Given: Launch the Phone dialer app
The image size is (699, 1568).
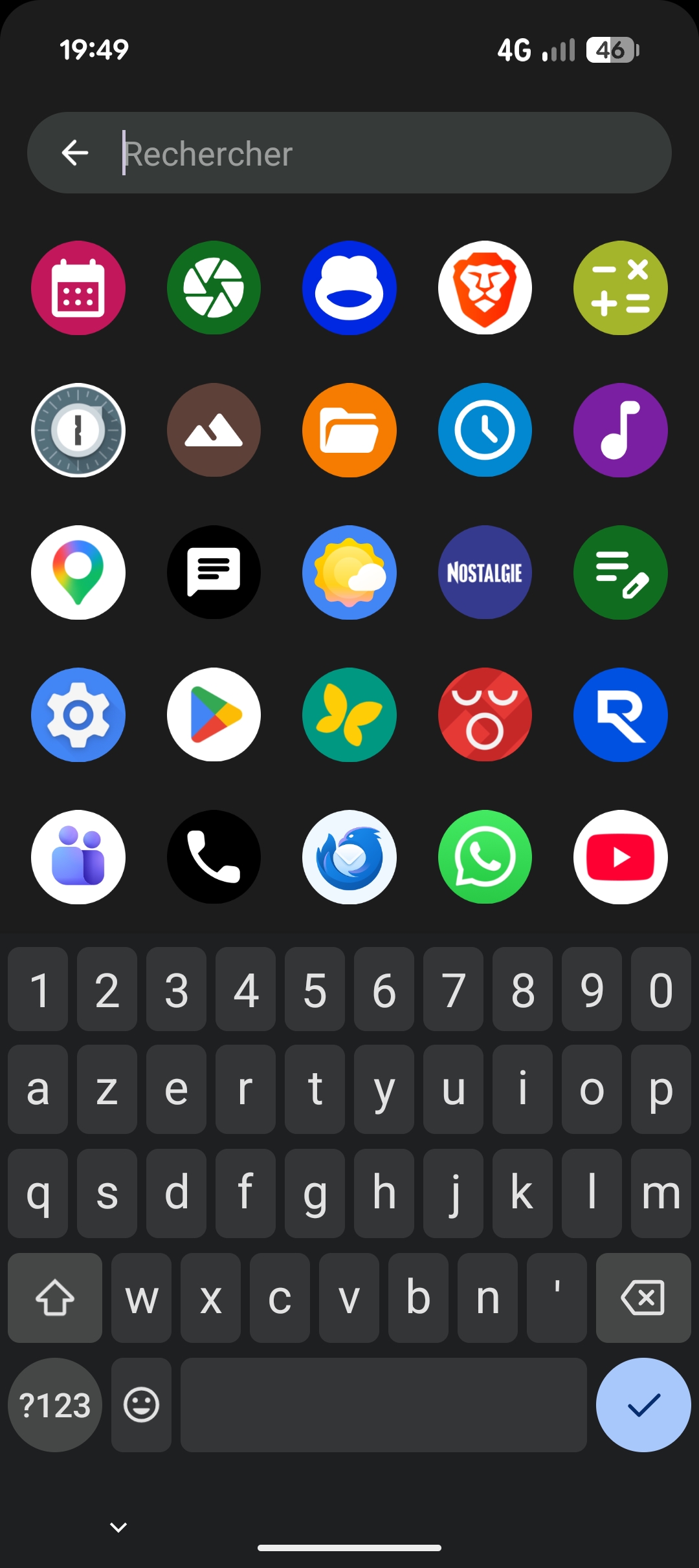Looking at the screenshot, I should [214, 857].
